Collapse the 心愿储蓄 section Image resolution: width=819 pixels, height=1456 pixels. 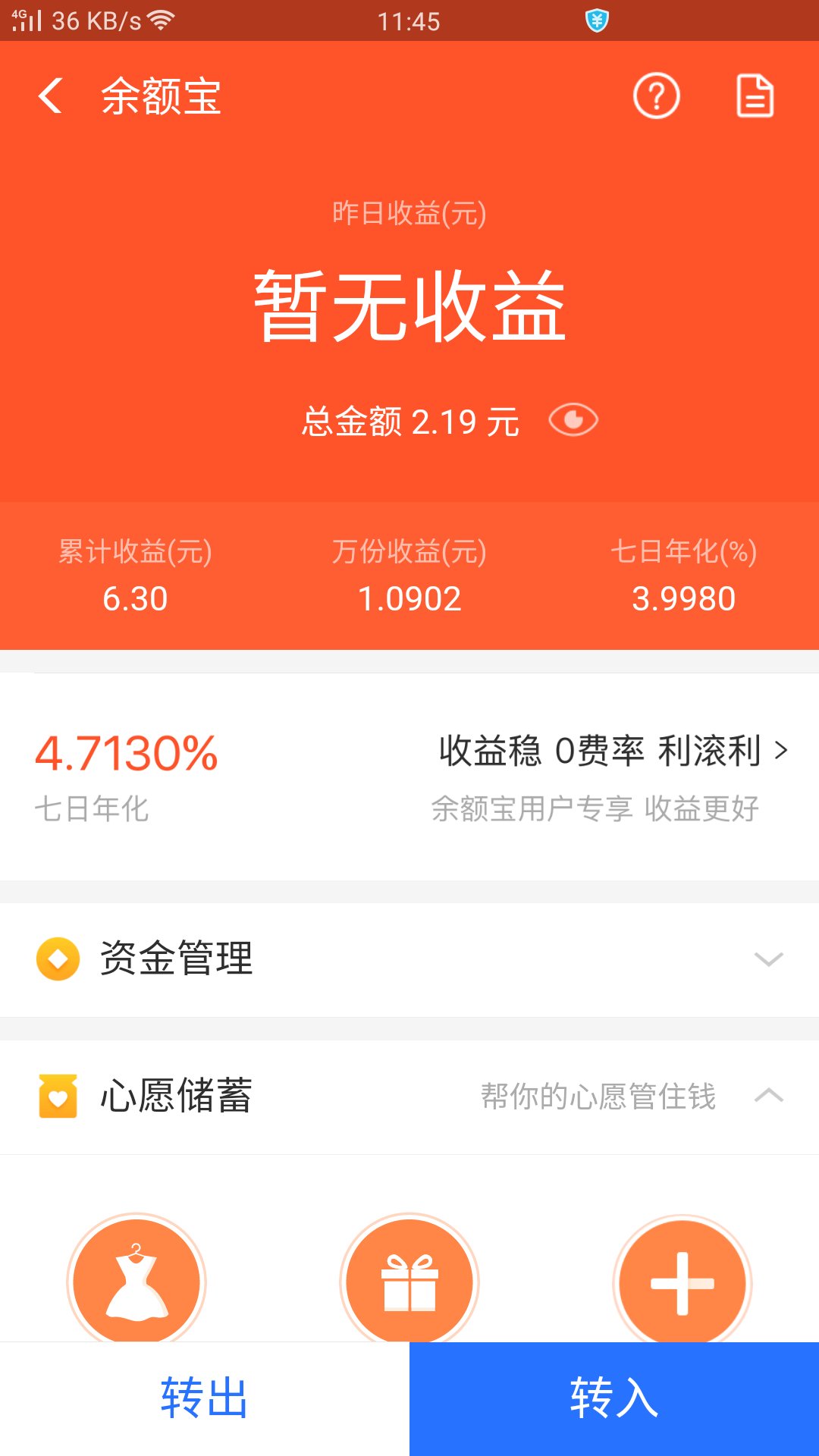769,1095
